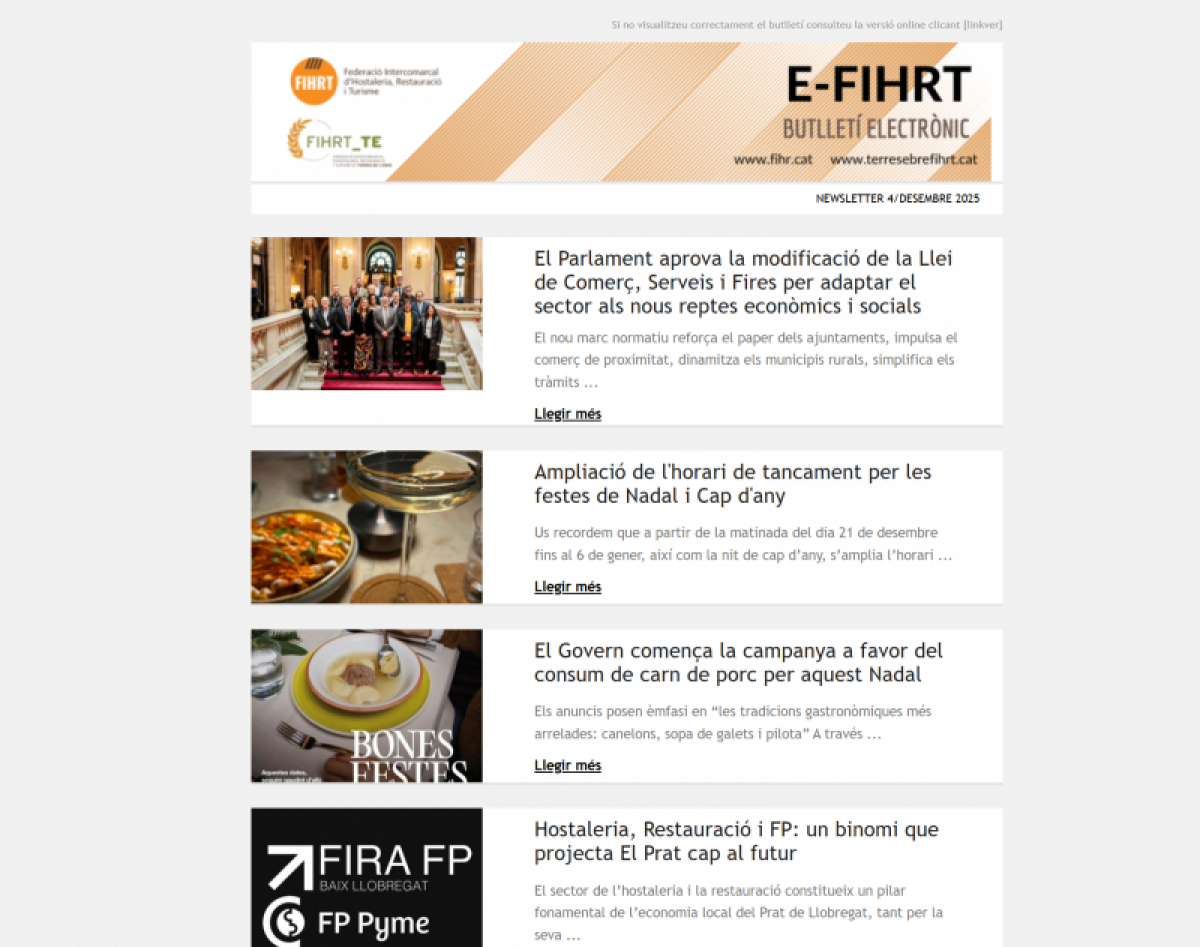Open the Fira FP Baix Llobregat image
1200x947 pixels.
point(366,877)
